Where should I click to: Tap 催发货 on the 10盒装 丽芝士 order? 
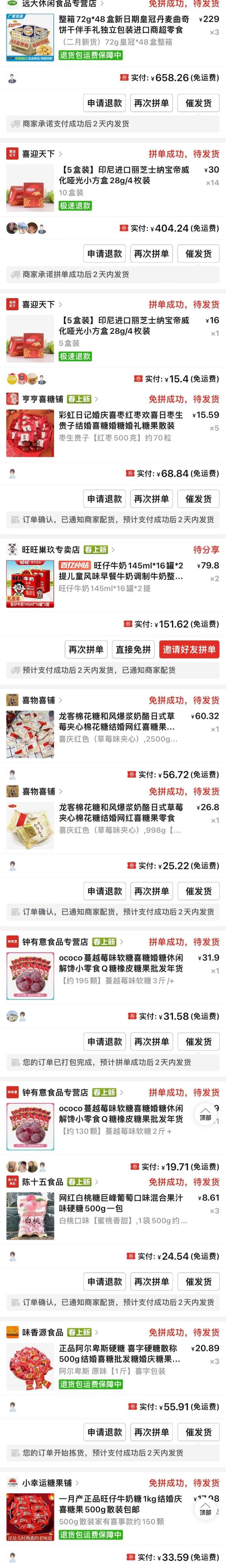[199, 253]
